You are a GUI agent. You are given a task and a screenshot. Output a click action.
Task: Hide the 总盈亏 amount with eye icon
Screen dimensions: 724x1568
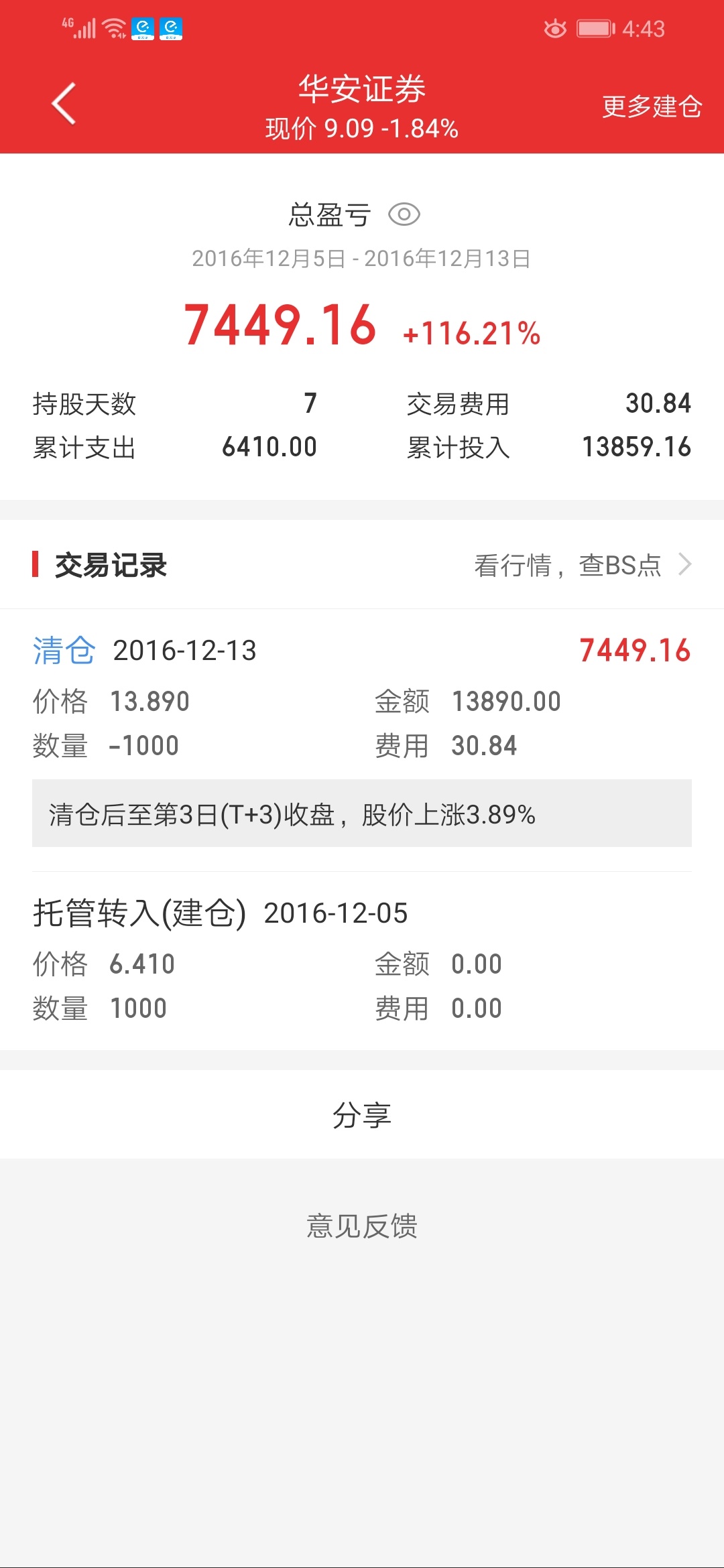(404, 214)
